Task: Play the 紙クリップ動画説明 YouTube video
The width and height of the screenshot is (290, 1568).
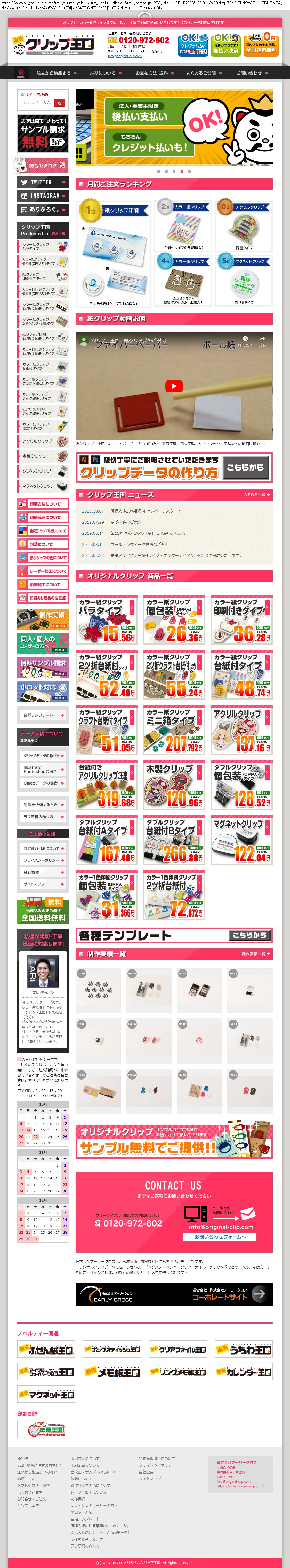Action: [174, 386]
